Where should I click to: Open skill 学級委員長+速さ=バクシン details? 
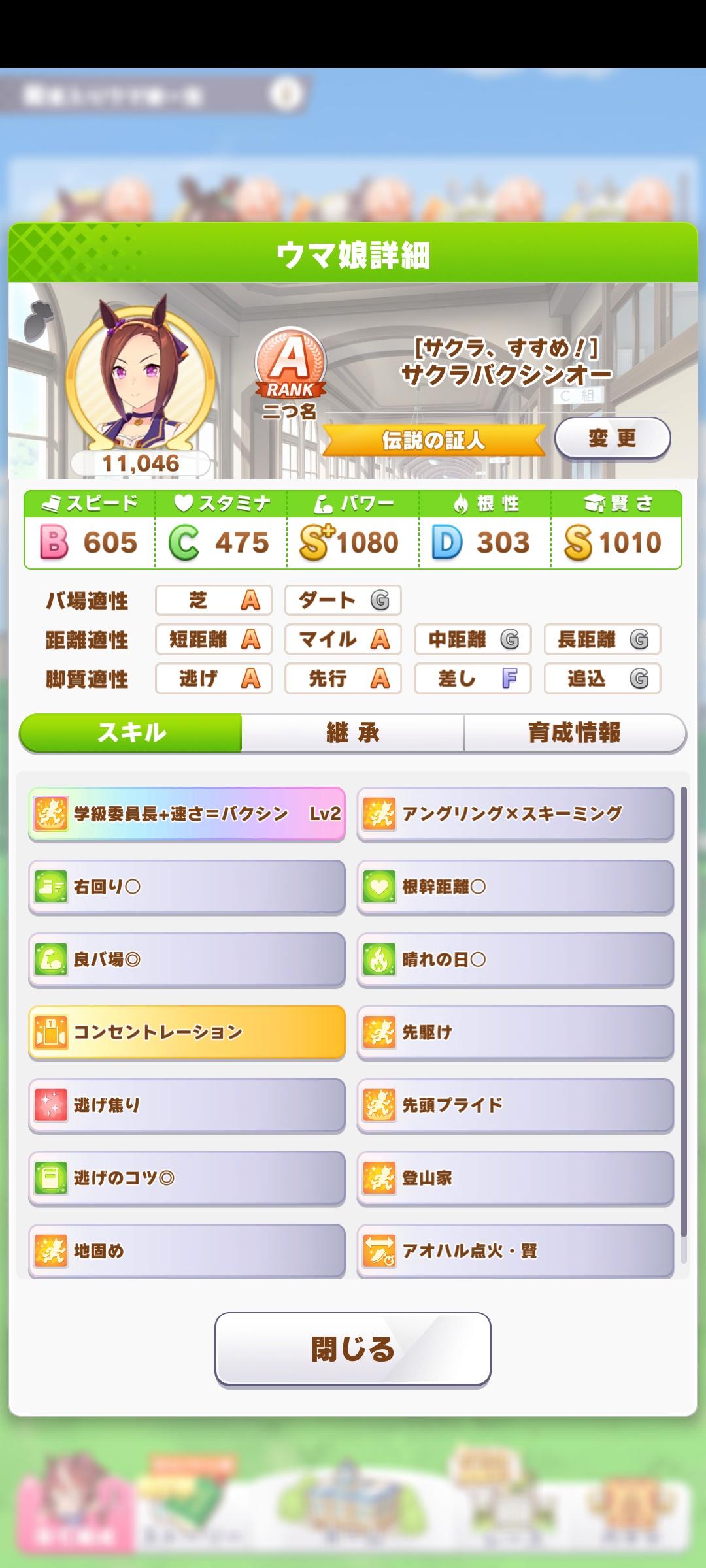point(186,813)
